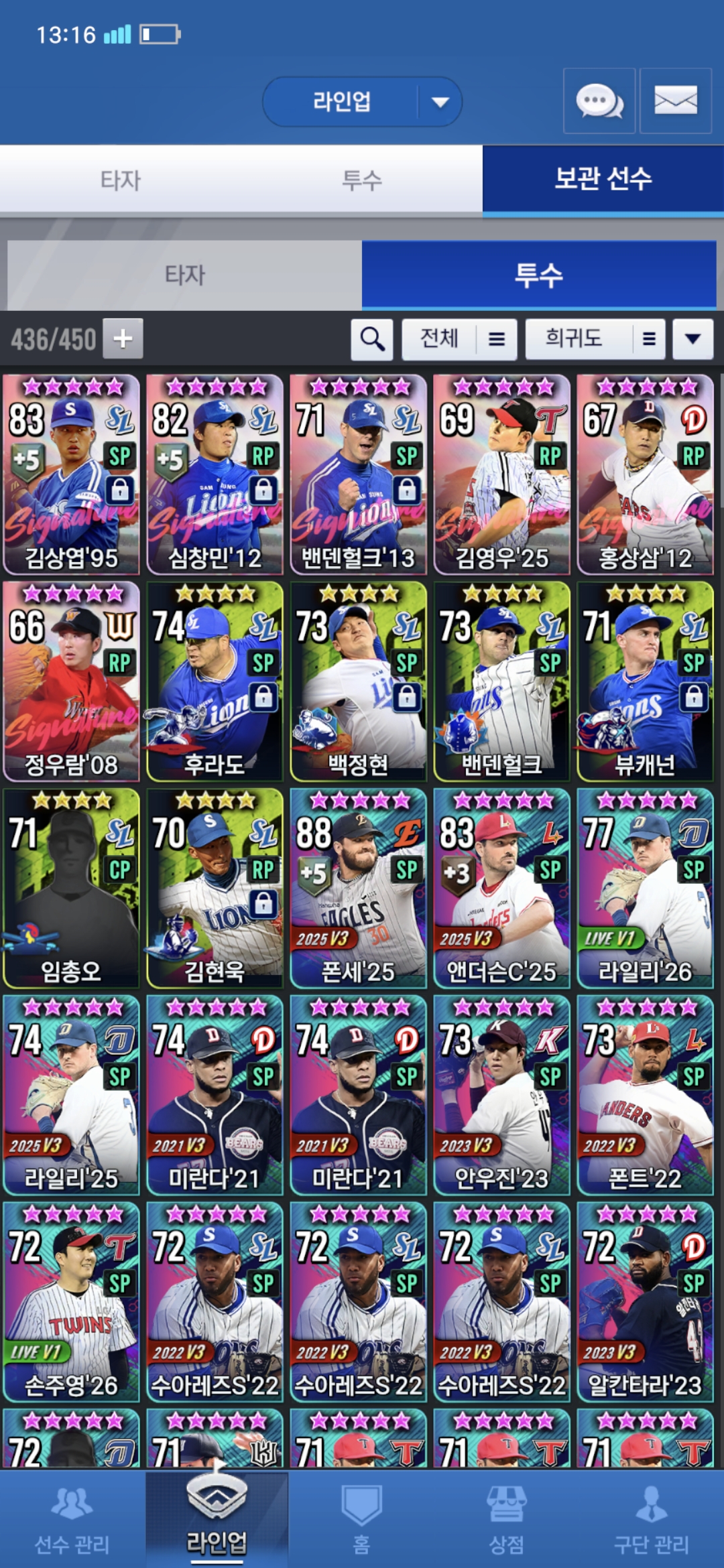Open the 폰세'25 player card

(x=358, y=888)
